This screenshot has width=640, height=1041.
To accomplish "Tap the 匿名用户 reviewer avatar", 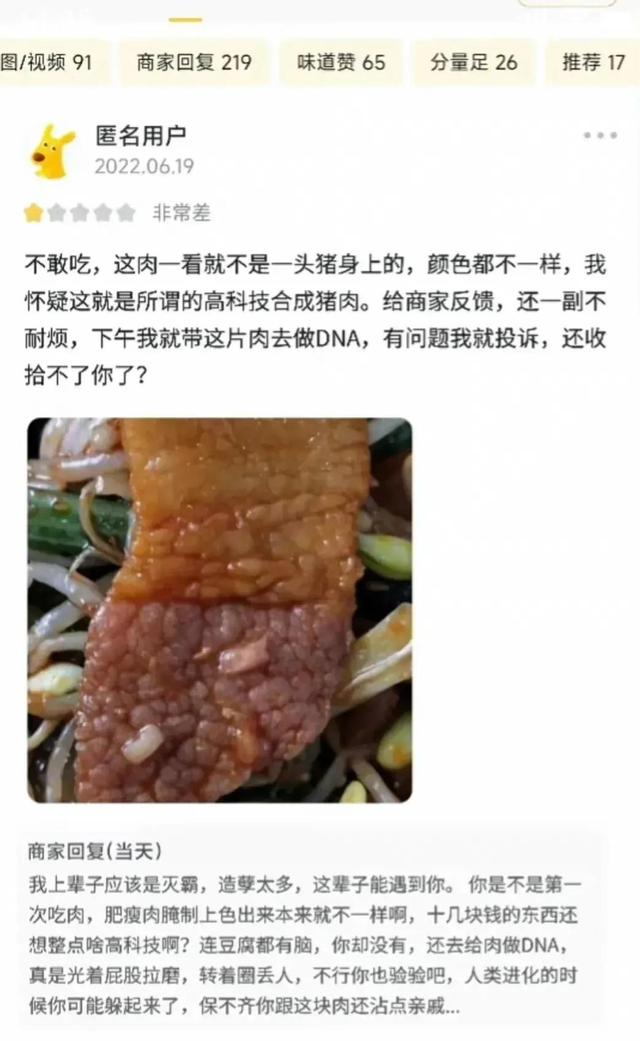I will pyautogui.click(x=52, y=151).
